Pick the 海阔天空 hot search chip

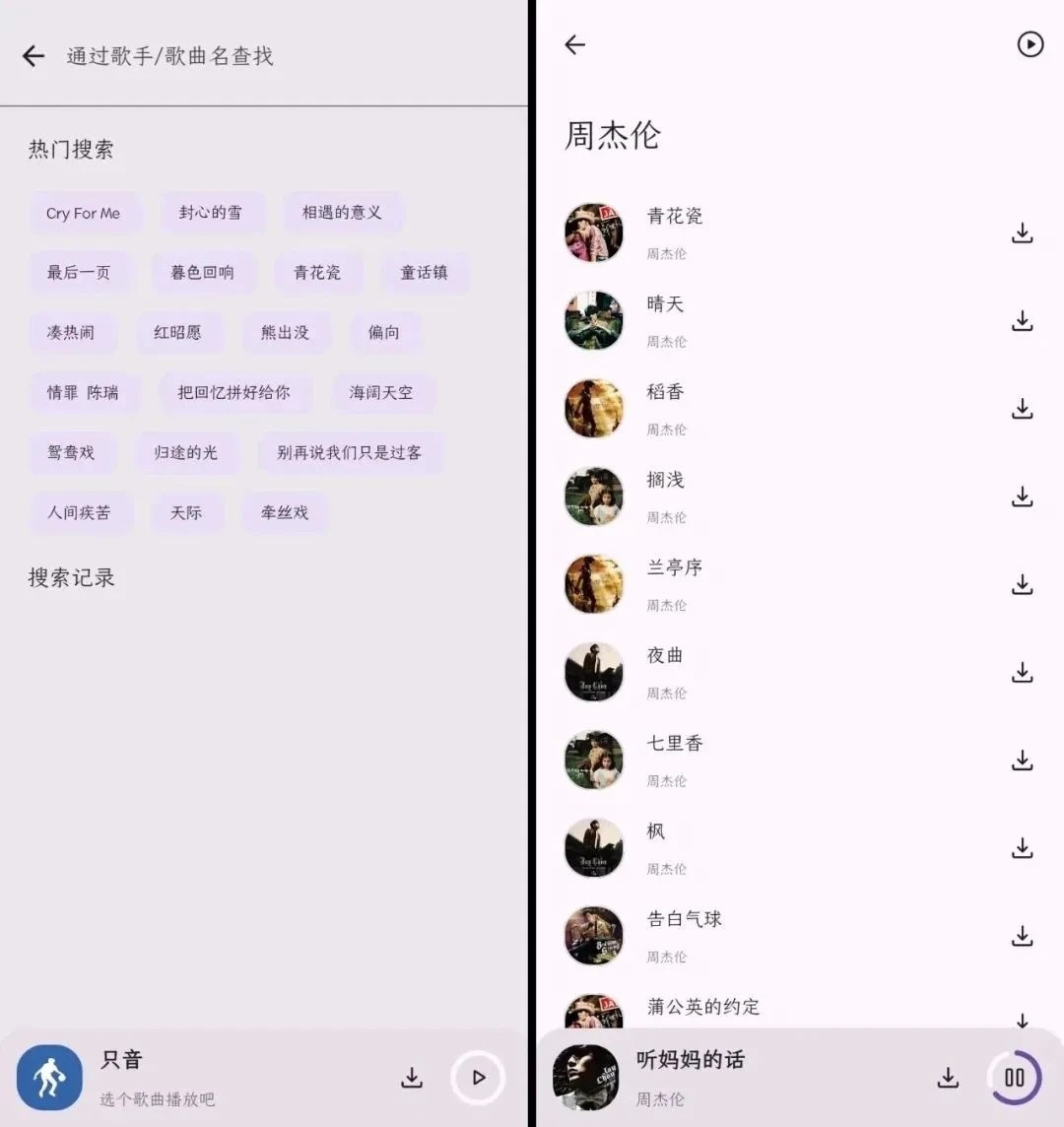(x=381, y=392)
